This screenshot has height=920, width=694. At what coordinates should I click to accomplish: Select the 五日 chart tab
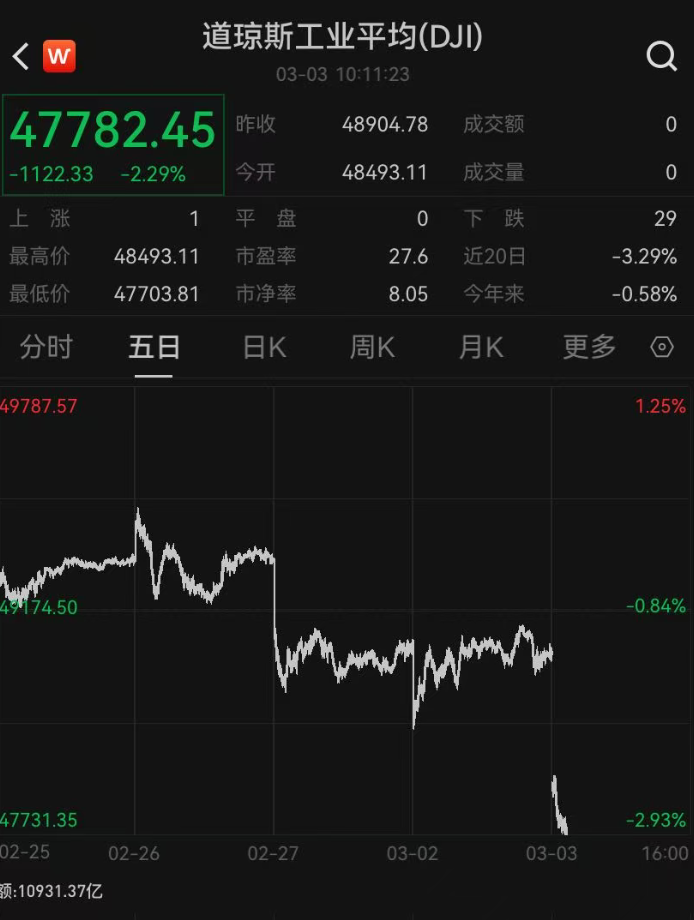(154, 347)
